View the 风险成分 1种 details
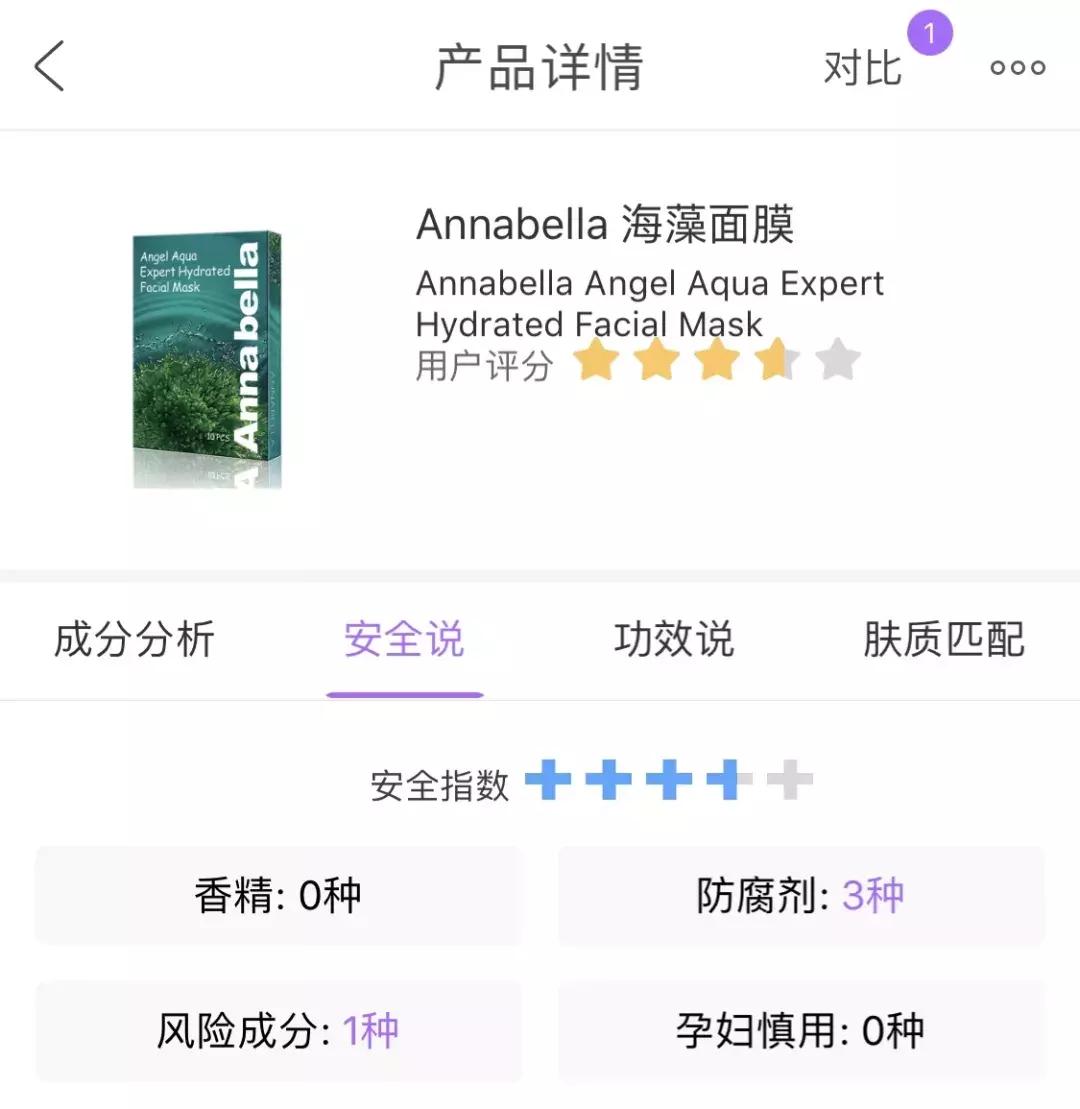 pyautogui.click(x=278, y=1031)
